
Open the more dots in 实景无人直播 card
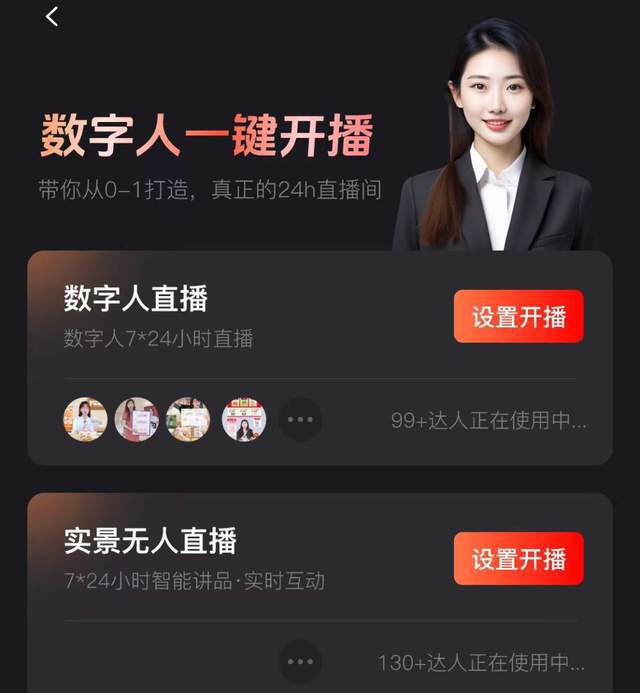click(300, 662)
